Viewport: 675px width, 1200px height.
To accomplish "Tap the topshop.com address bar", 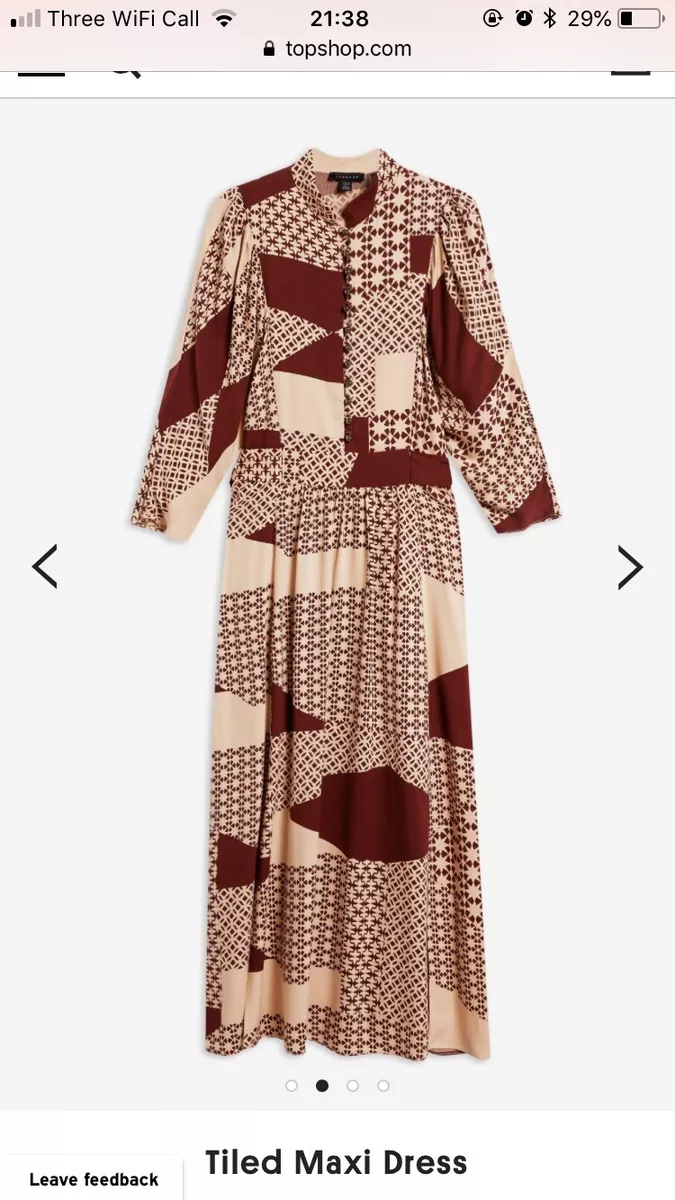I will tap(337, 48).
